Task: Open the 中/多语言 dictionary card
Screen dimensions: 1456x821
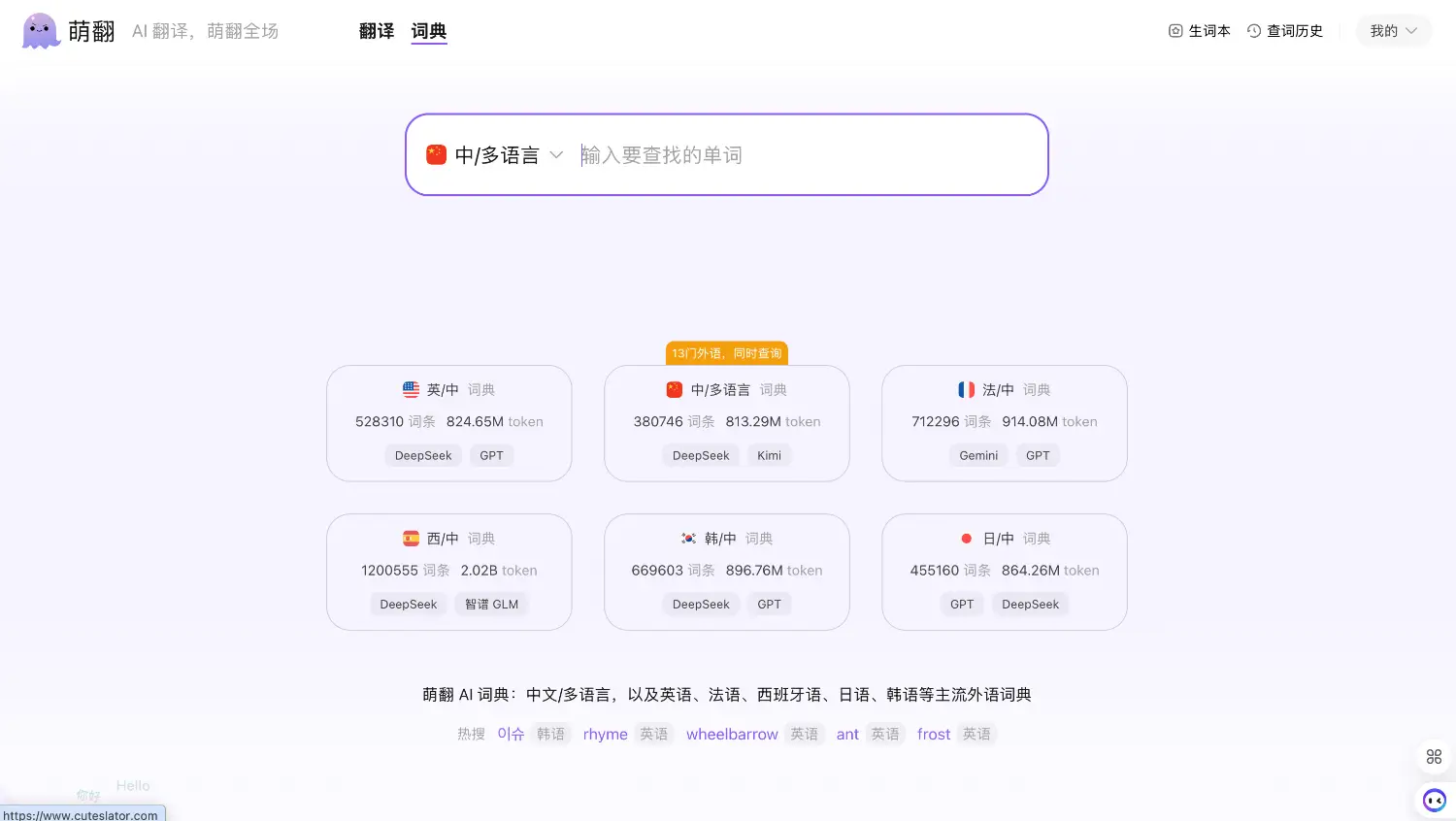Action: point(726,423)
